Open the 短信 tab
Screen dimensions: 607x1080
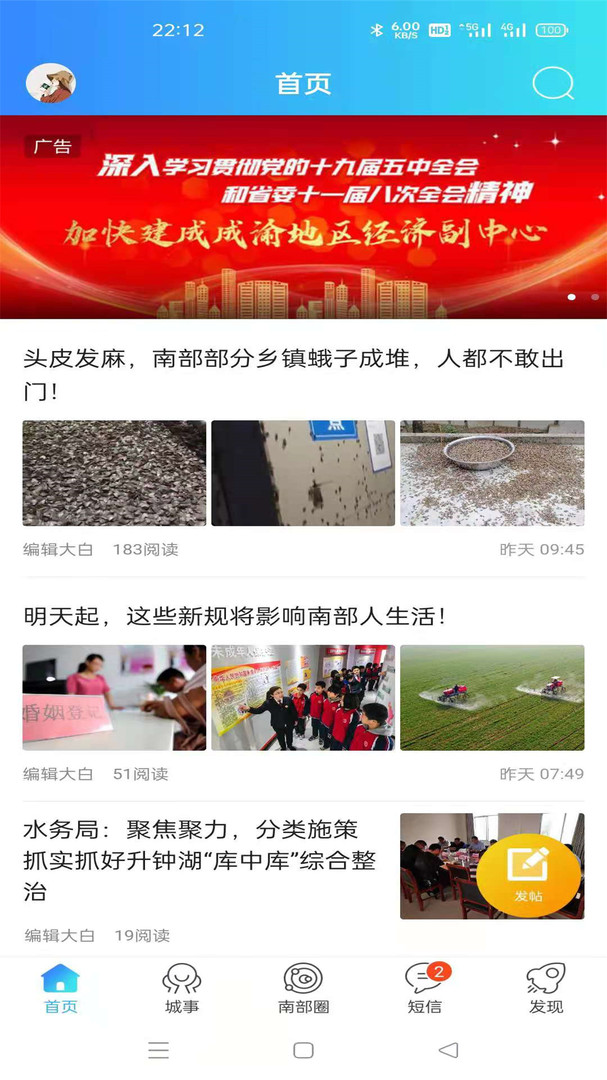click(424, 988)
